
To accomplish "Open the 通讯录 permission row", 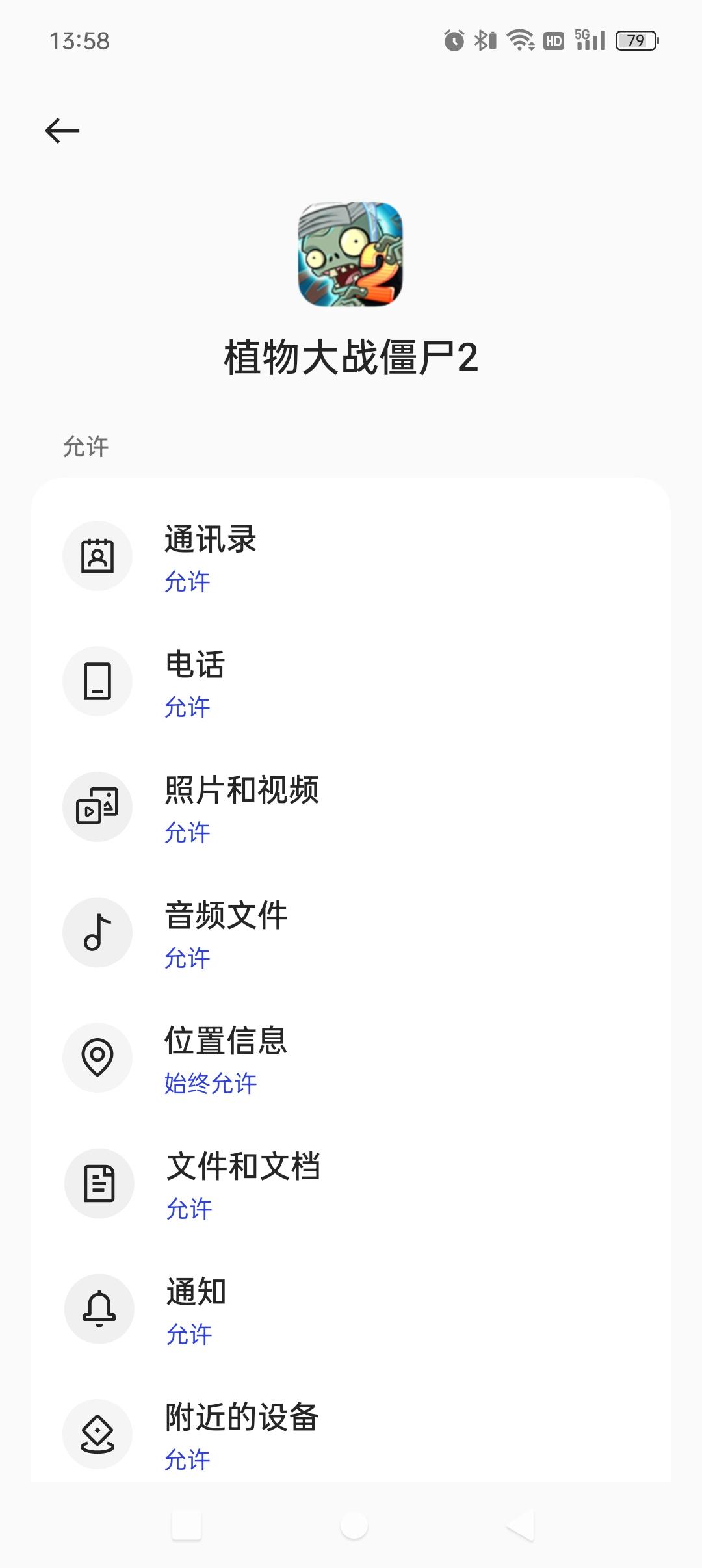I will click(351, 556).
